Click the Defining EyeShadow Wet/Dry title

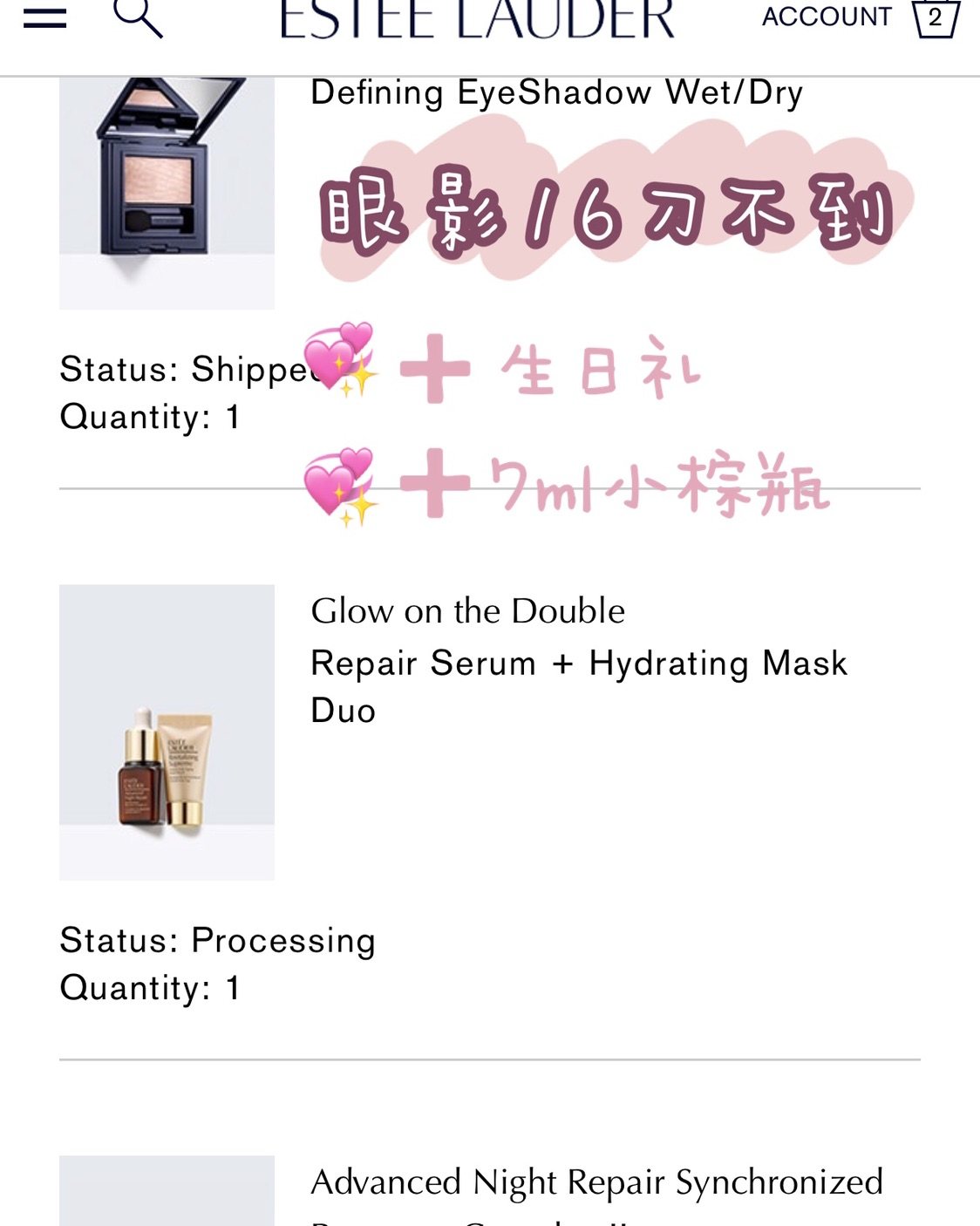[x=558, y=90]
